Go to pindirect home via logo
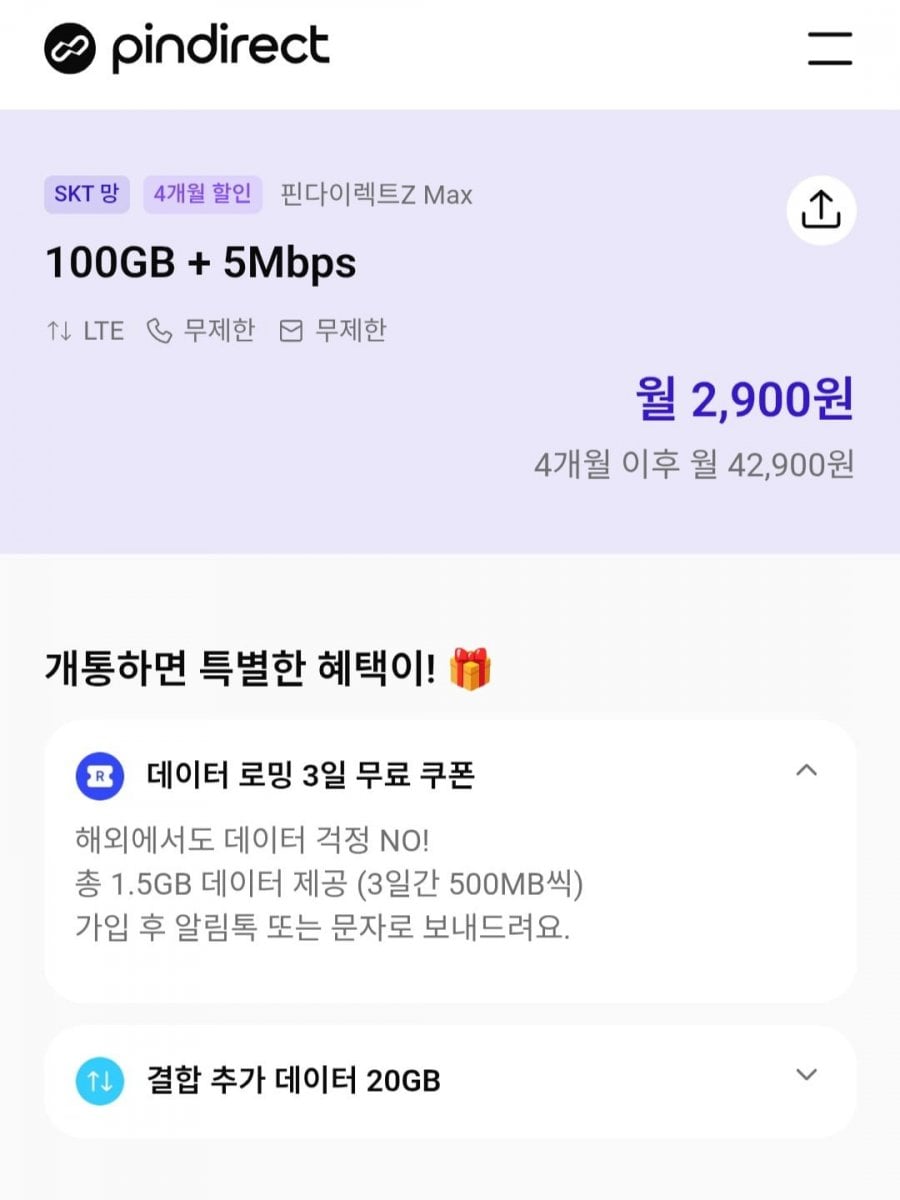Image resolution: width=900 pixels, height=1200 pixels. [187, 48]
